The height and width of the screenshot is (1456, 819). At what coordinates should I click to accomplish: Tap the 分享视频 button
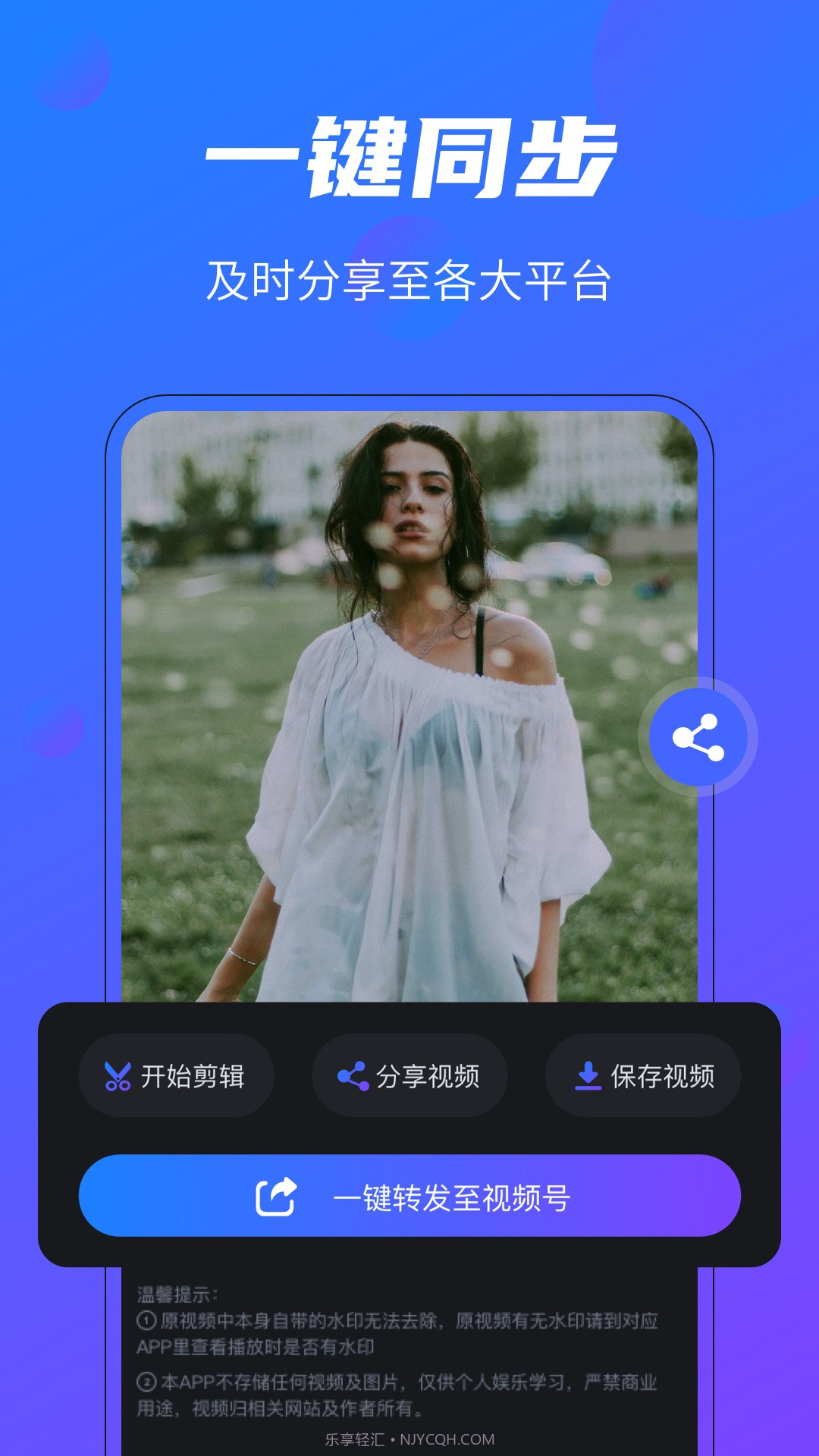click(409, 1075)
